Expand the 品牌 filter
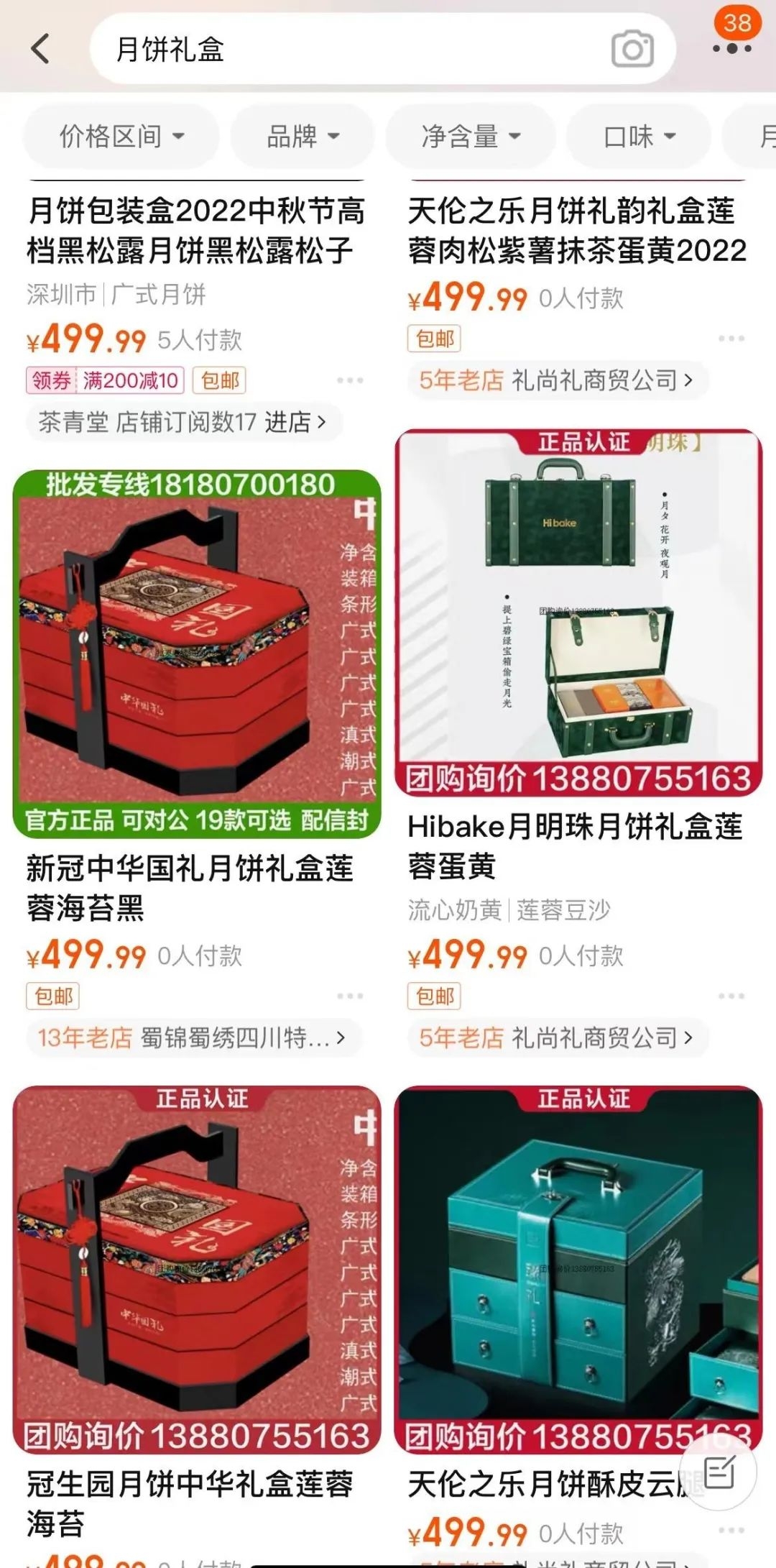The width and height of the screenshot is (776, 1568). 302,136
